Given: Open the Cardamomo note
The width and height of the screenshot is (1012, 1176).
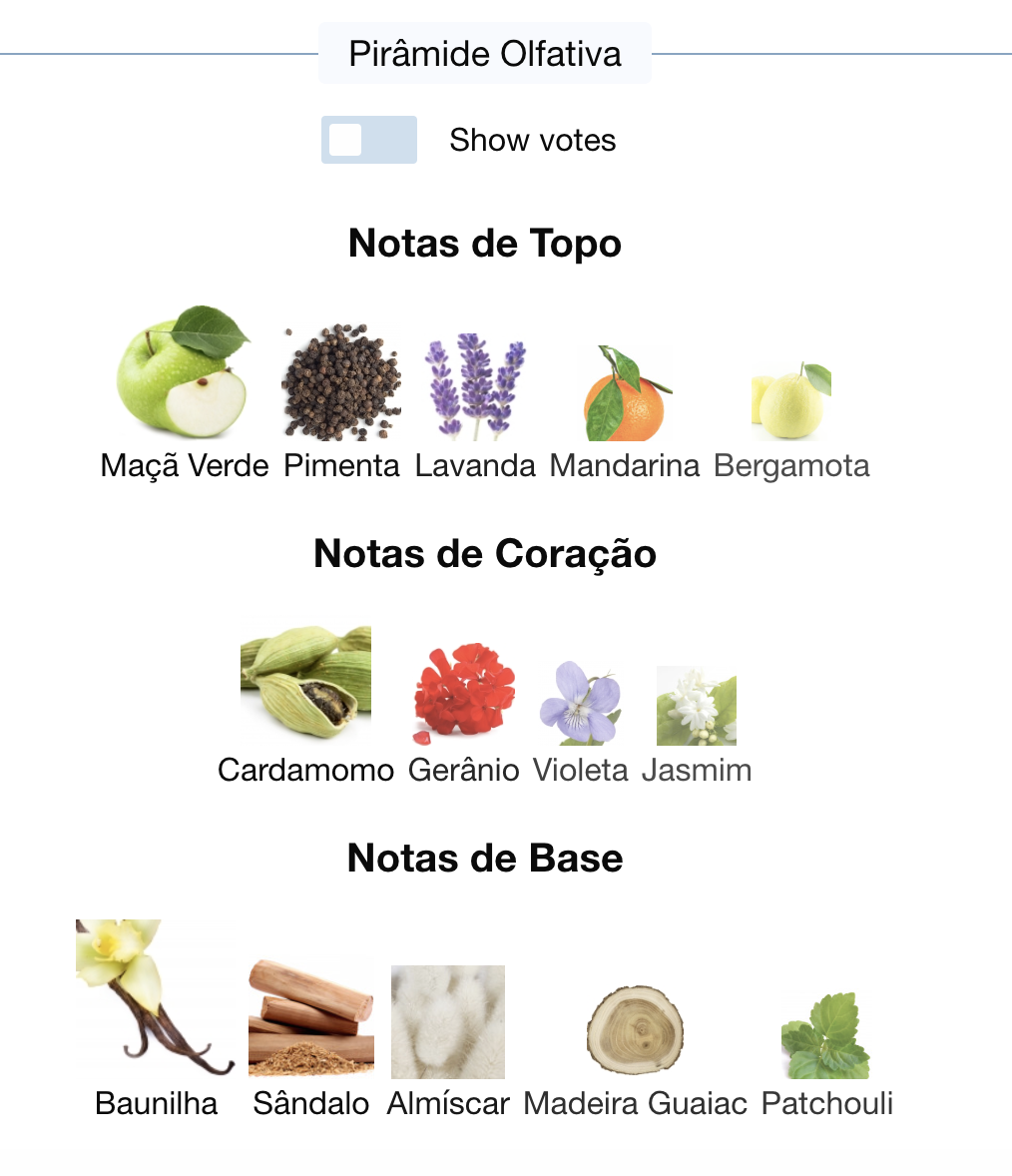Looking at the screenshot, I should point(305,684).
